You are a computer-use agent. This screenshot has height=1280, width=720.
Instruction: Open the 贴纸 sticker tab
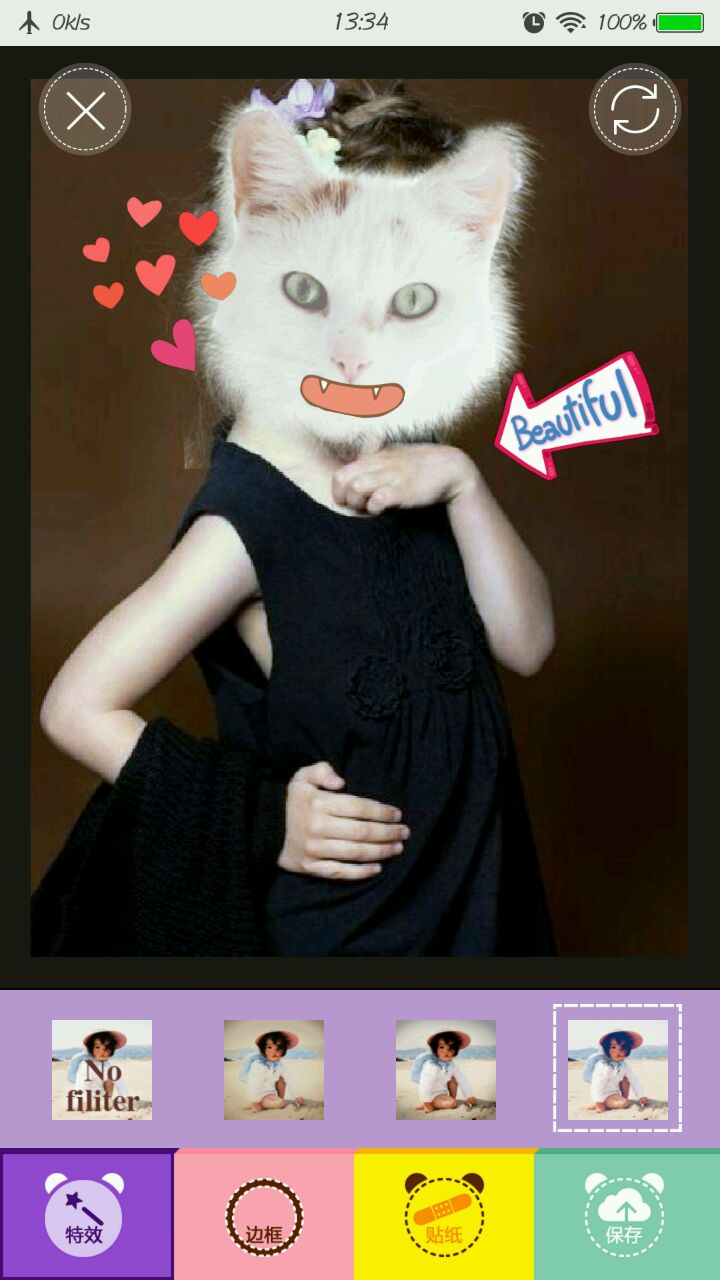444,1216
